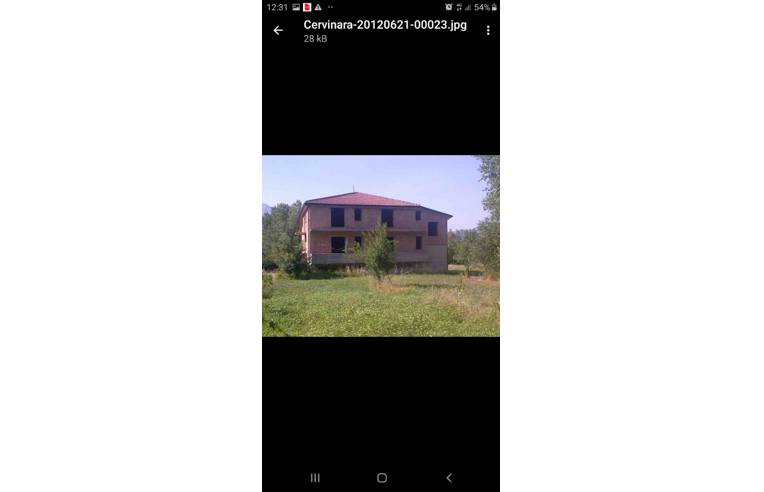Tap the system home button
Viewport: 764px width, 492px height.
pyautogui.click(x=382, y=478)
